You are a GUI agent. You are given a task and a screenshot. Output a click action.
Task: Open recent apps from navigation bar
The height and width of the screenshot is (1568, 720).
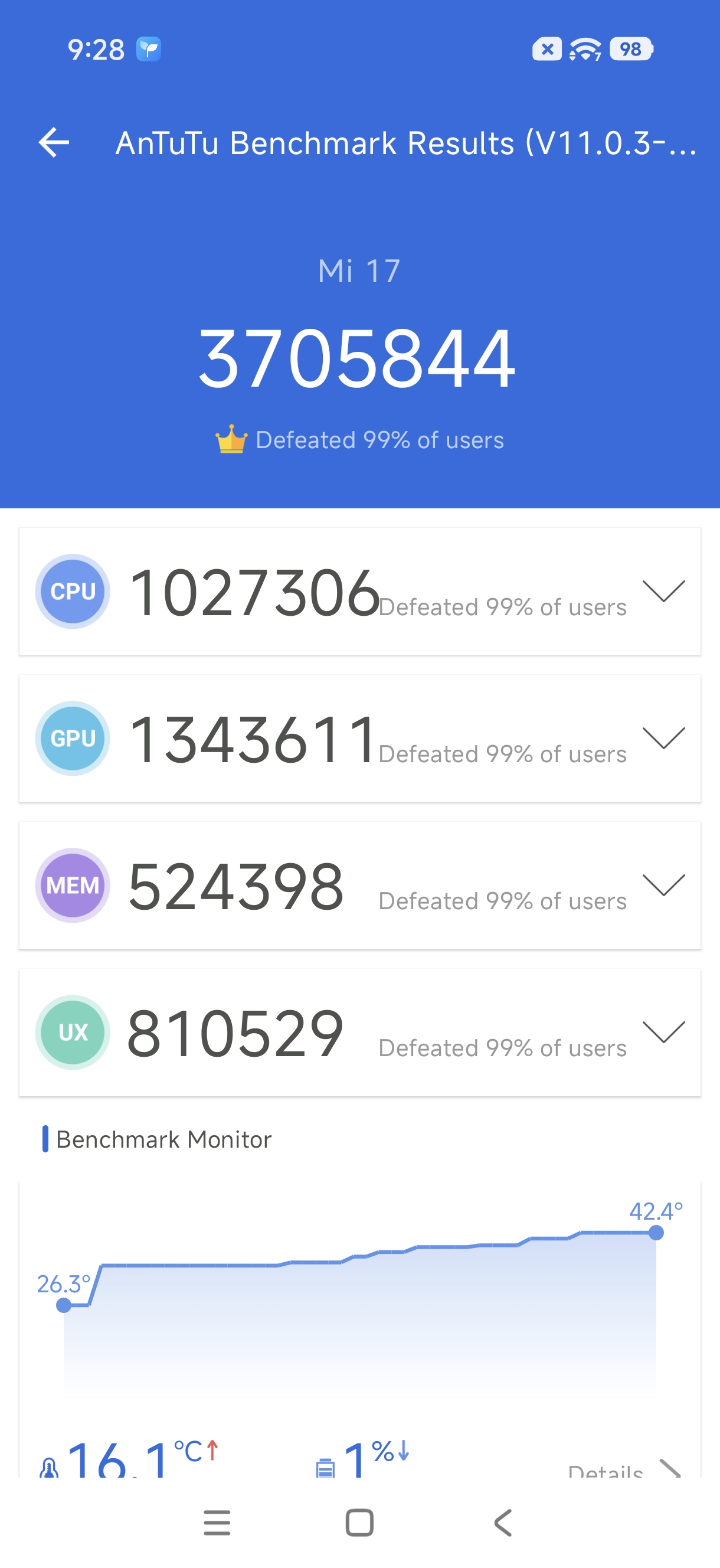tap(217, 1523)
